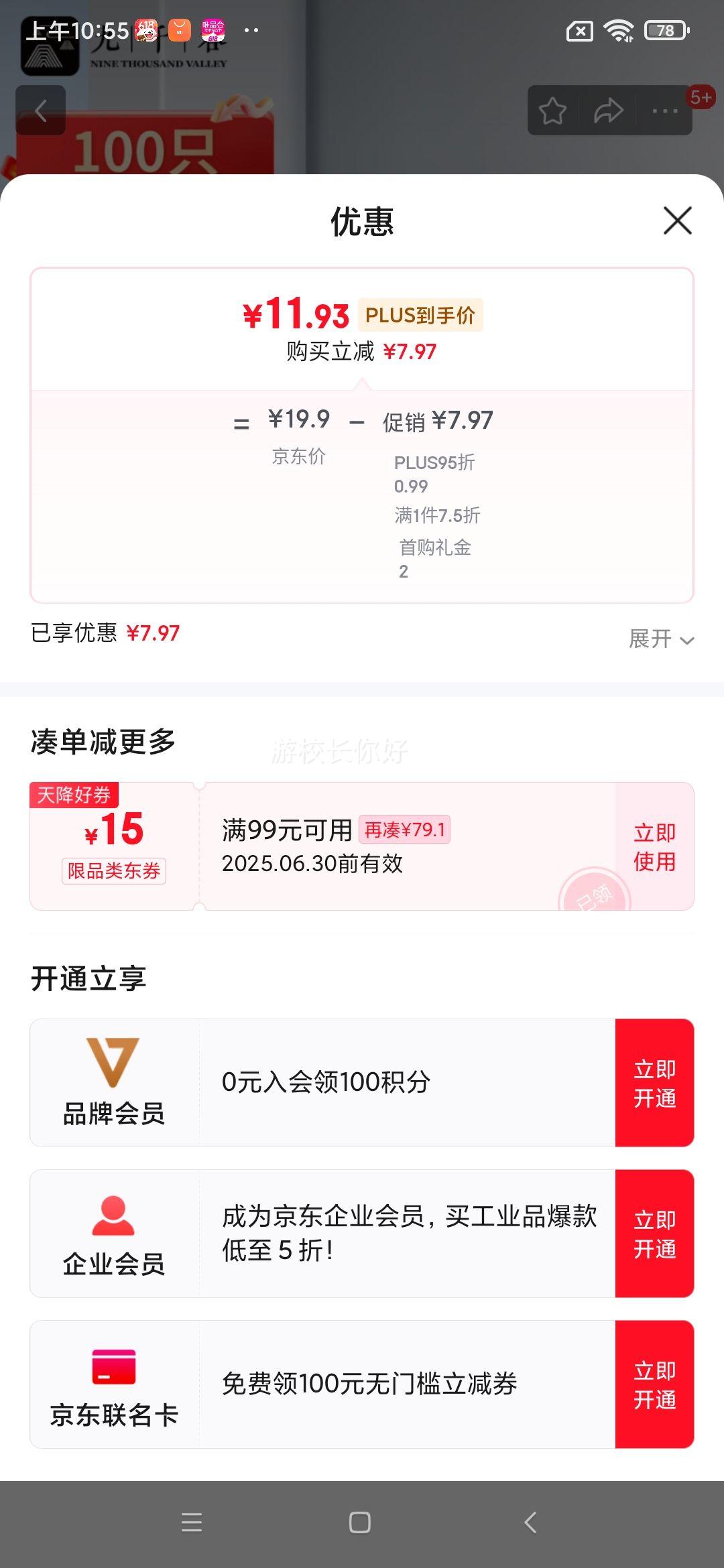Viewport: 724px width, 1568px height.
Task: Tap 立即使用 on the ¥15 coupon
Action: [654, 846]
